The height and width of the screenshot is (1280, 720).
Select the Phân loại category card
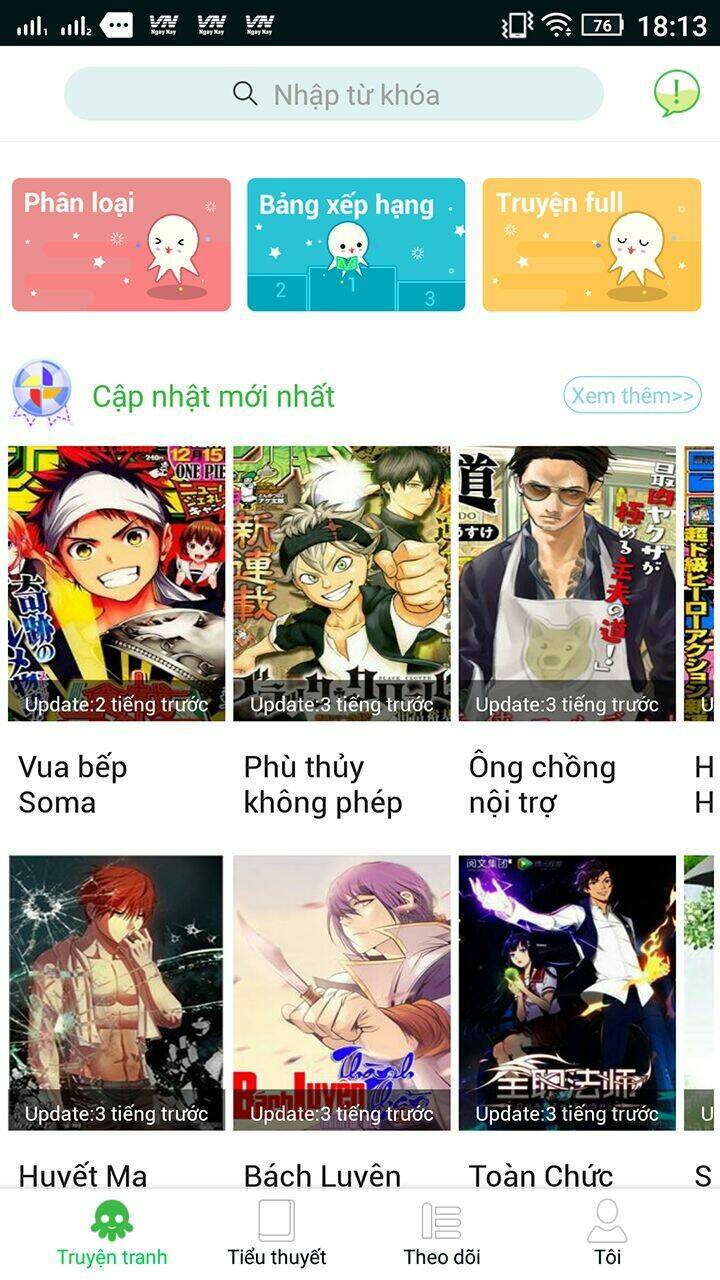120,244
